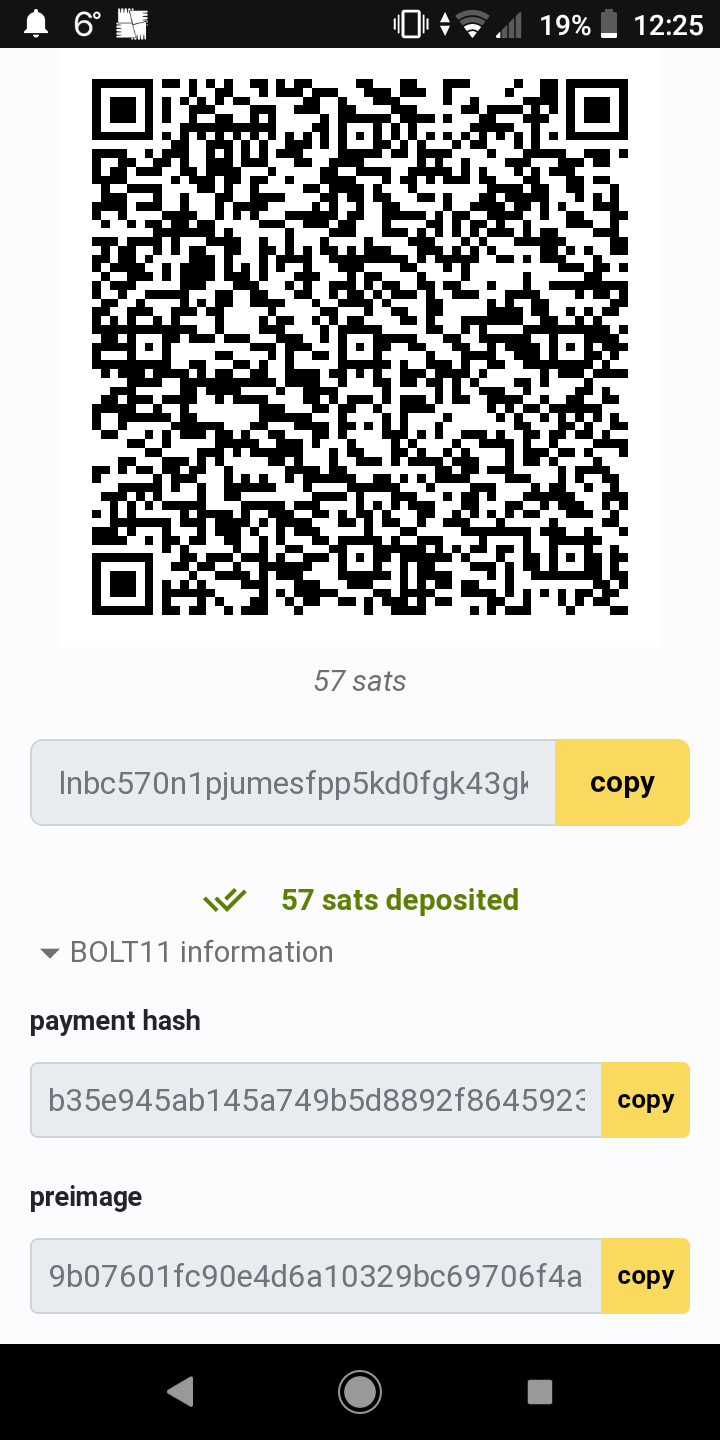The image size is (720, 1440).
Task: Collapse the BOLT11 information section
Action: point(186,952)
